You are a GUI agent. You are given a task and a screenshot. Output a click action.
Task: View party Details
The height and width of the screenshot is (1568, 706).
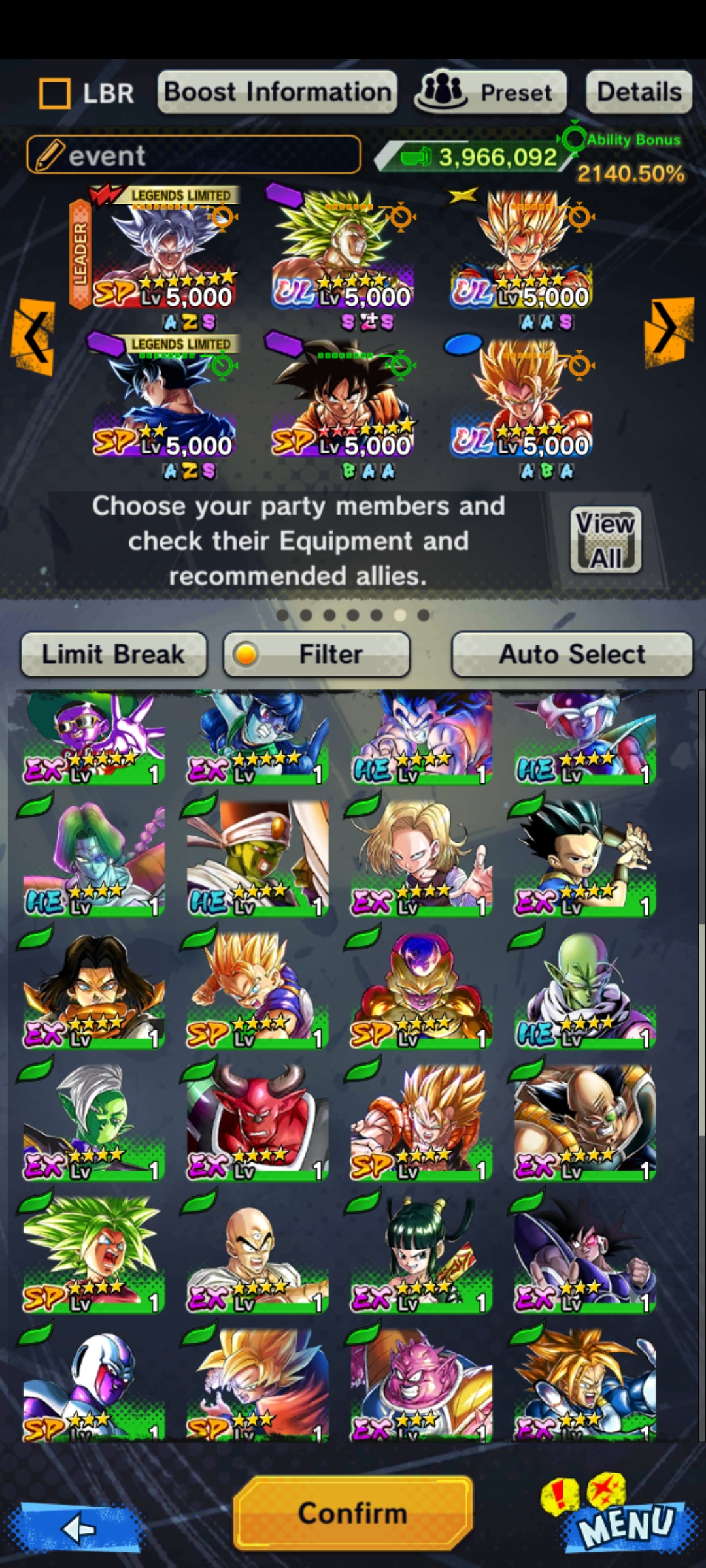point(639,92)
